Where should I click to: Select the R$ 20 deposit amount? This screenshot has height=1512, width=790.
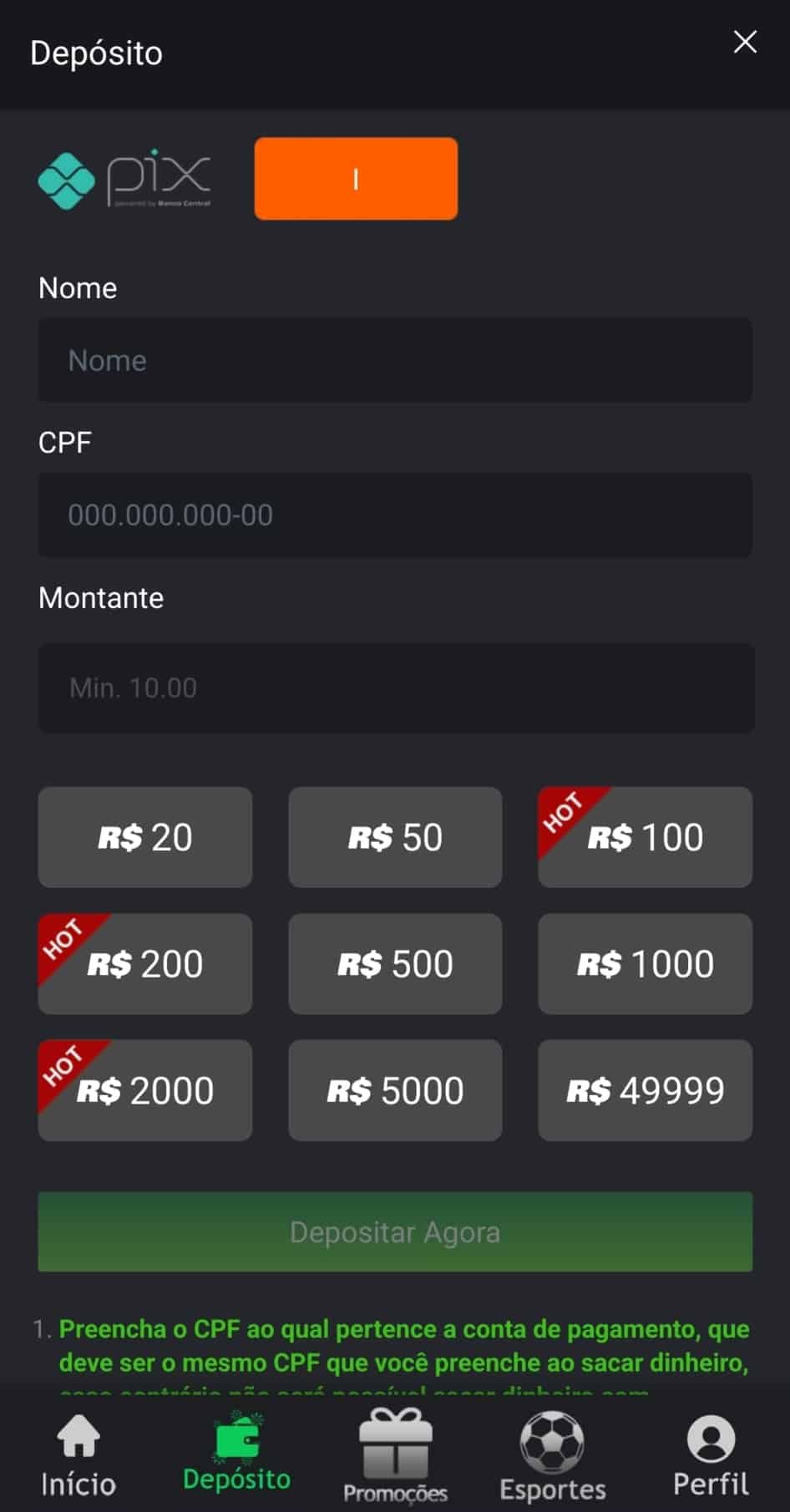pos(144,837)
